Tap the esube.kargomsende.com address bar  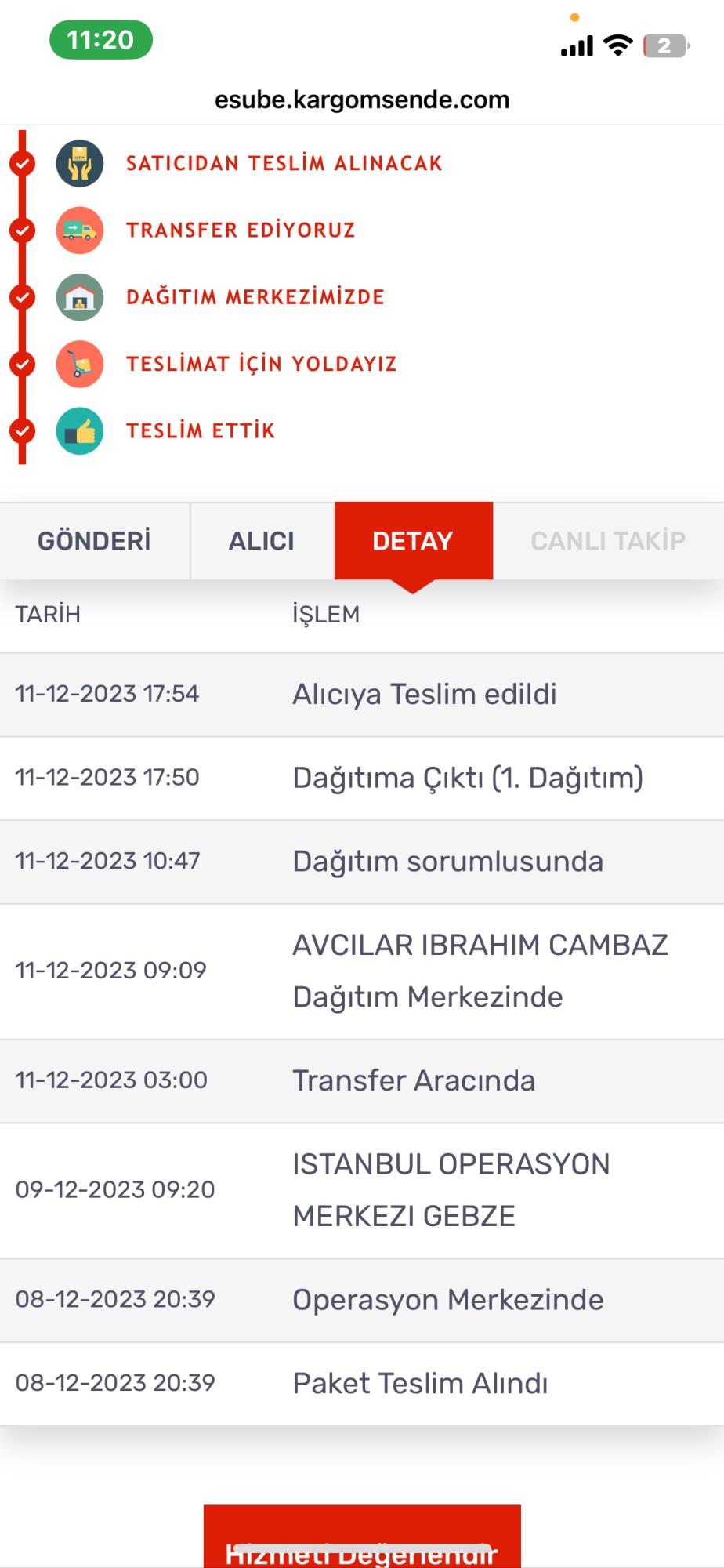362,100
